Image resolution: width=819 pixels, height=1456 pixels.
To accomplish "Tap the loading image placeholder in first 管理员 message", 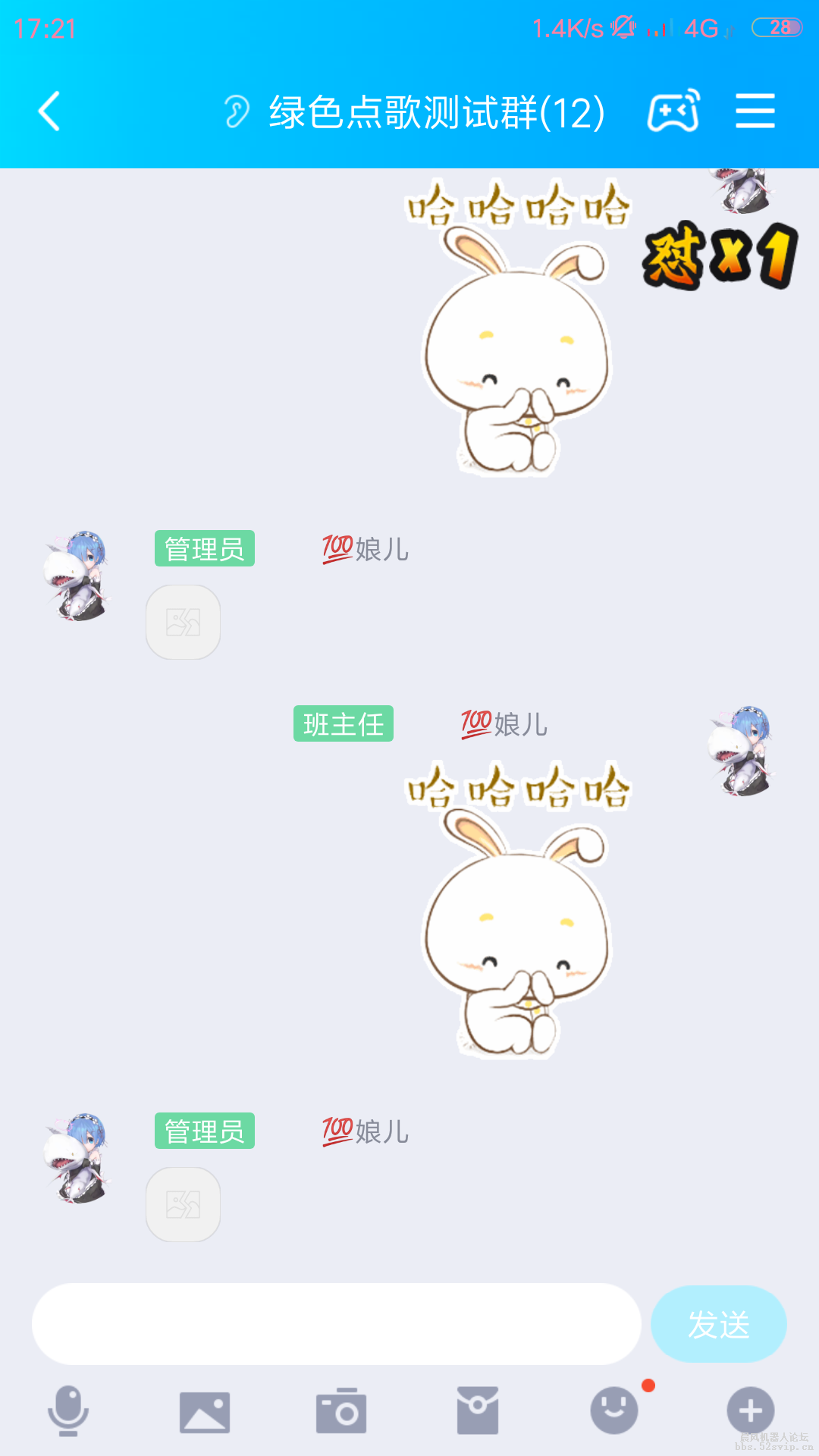I will (183, 622).
